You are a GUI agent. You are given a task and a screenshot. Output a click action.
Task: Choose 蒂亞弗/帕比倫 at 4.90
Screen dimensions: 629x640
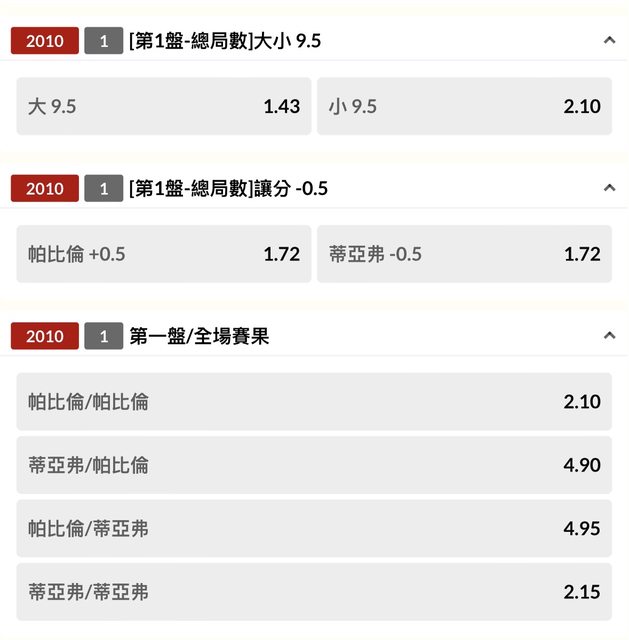click(314, 465)
